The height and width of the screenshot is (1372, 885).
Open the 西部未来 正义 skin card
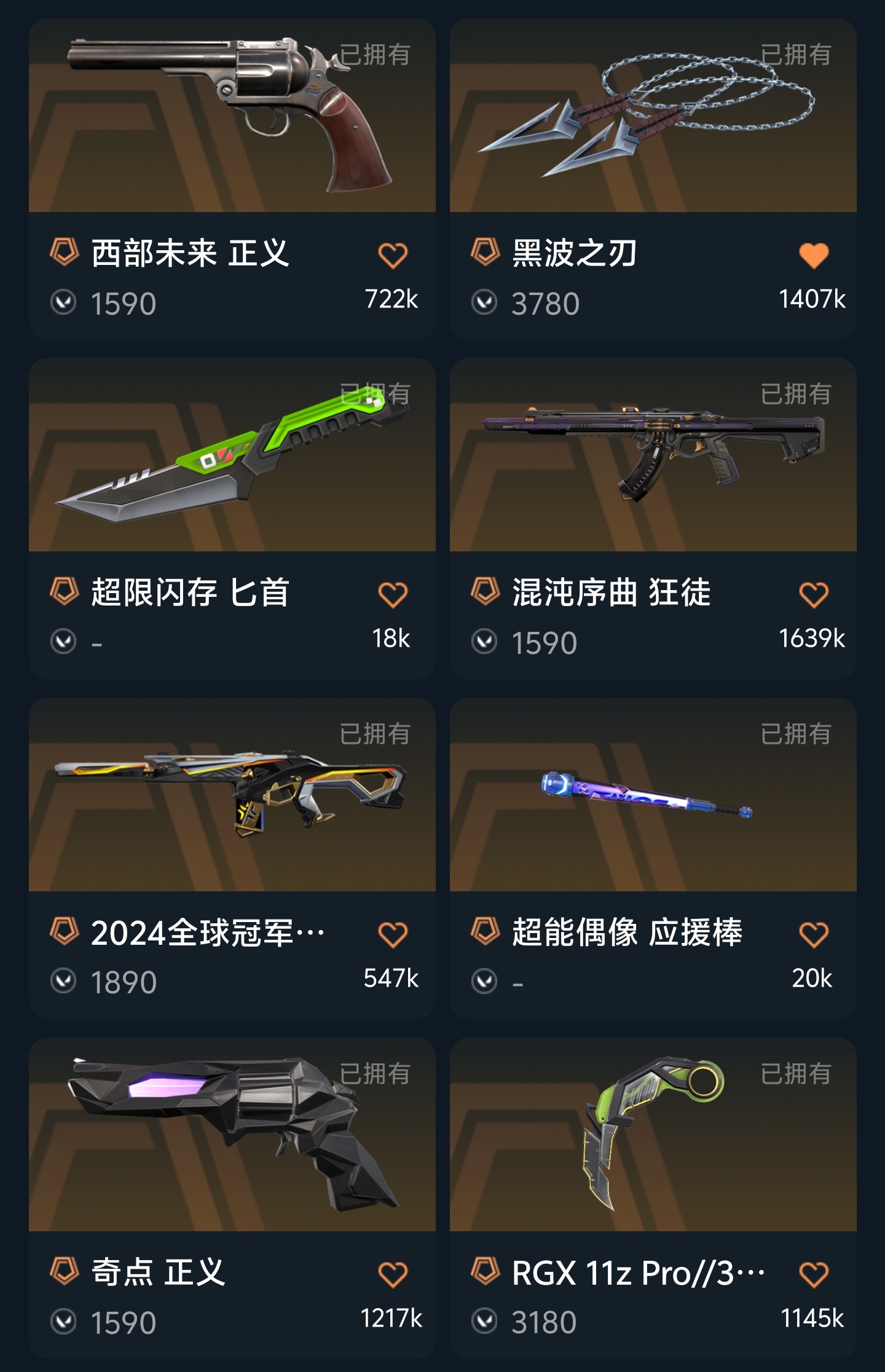[232, 179]
